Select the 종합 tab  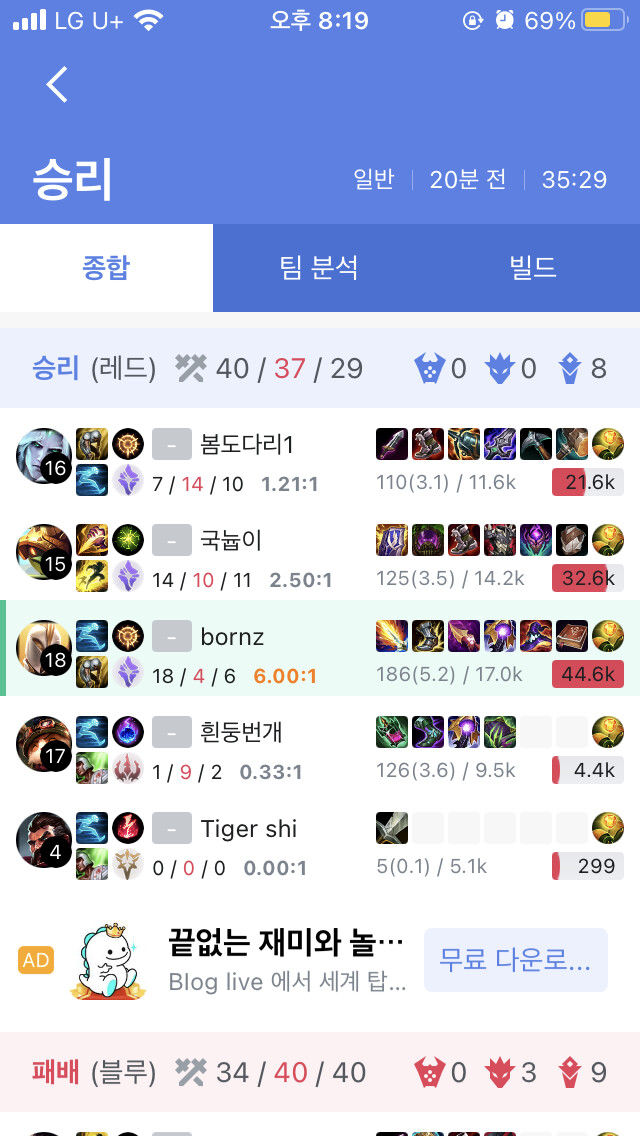(106, 268)
